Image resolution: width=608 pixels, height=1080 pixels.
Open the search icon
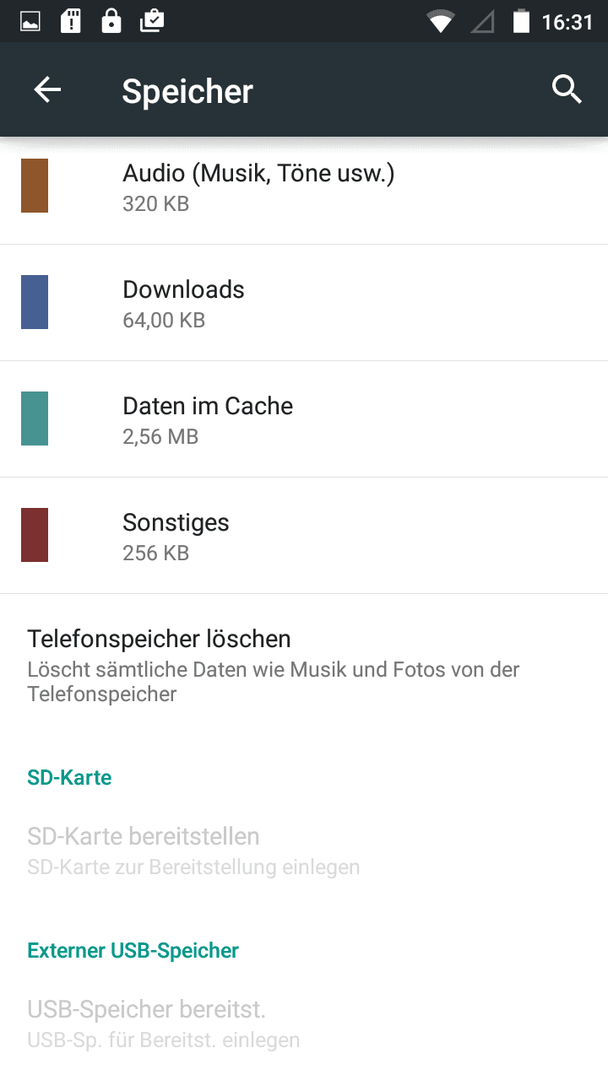click(566, 90)
